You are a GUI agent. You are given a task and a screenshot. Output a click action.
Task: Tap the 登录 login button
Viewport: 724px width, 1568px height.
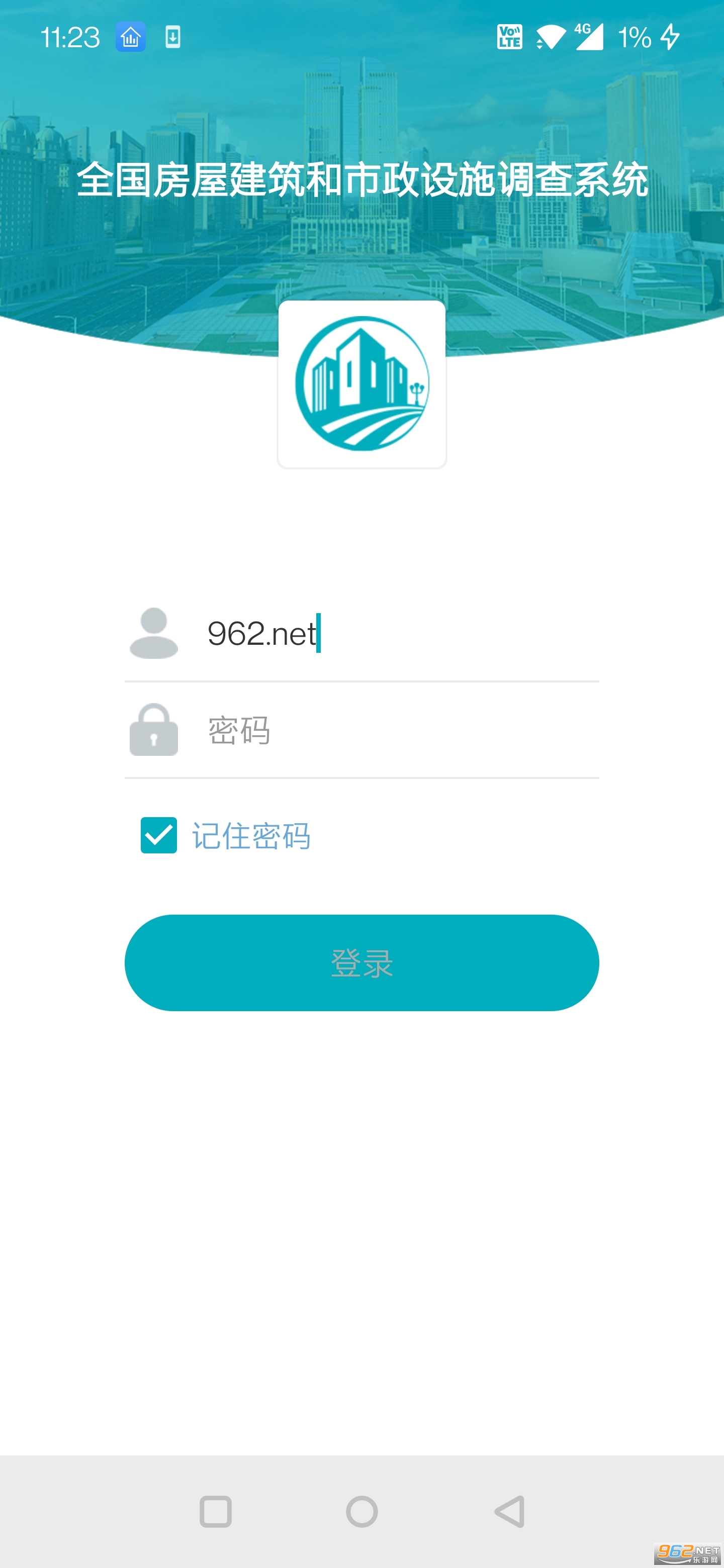(361, 962)
